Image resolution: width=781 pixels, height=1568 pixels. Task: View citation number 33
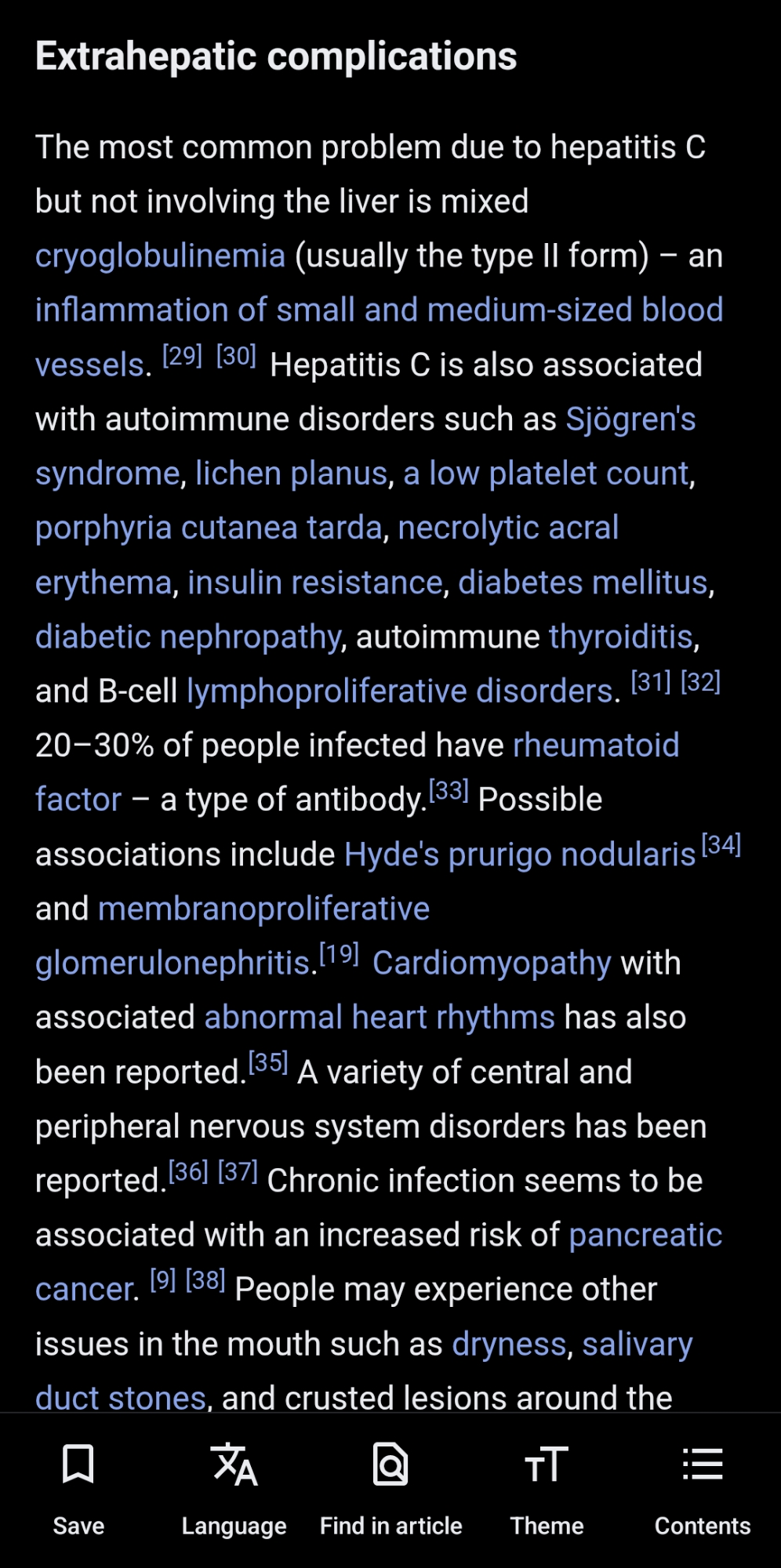click(449, 790)
